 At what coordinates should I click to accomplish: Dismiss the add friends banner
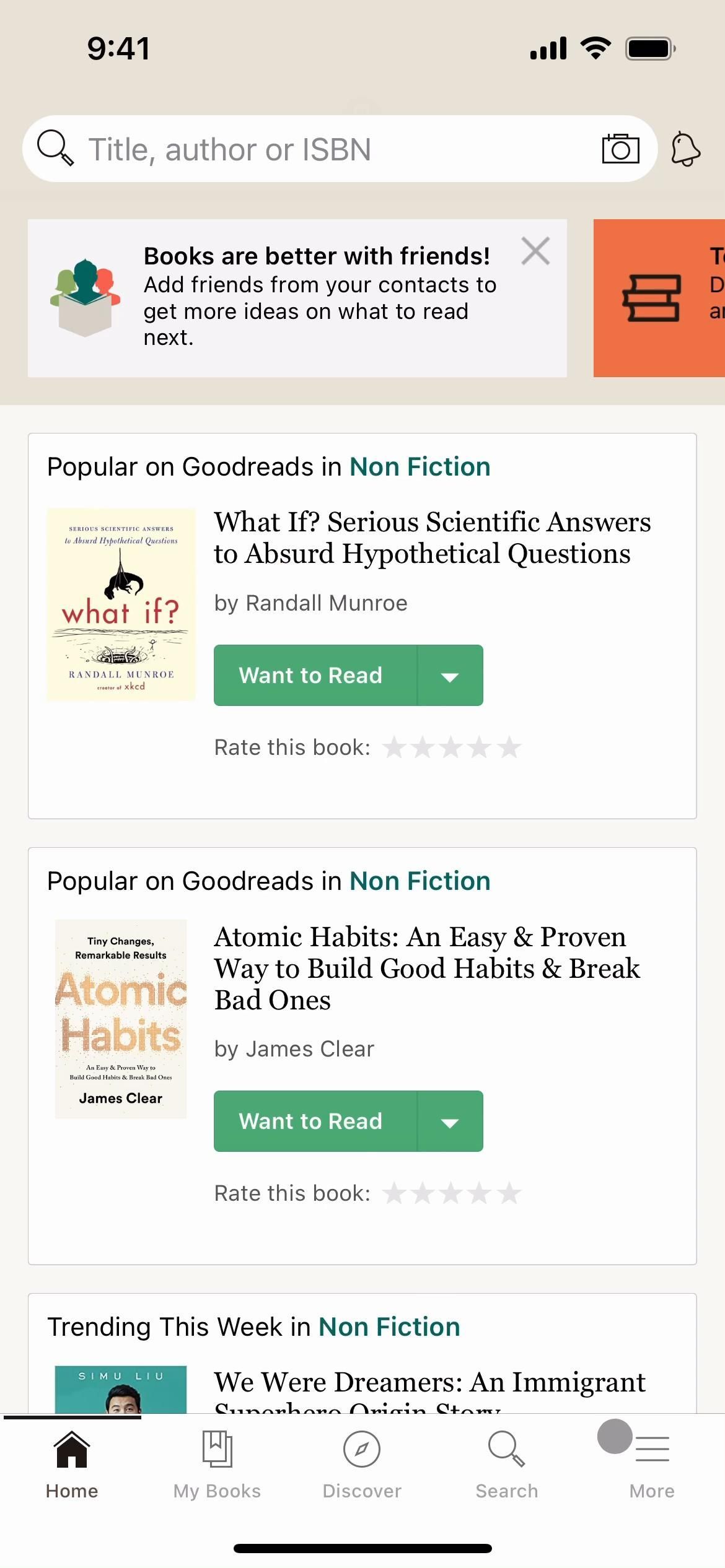tap(535, 251)
